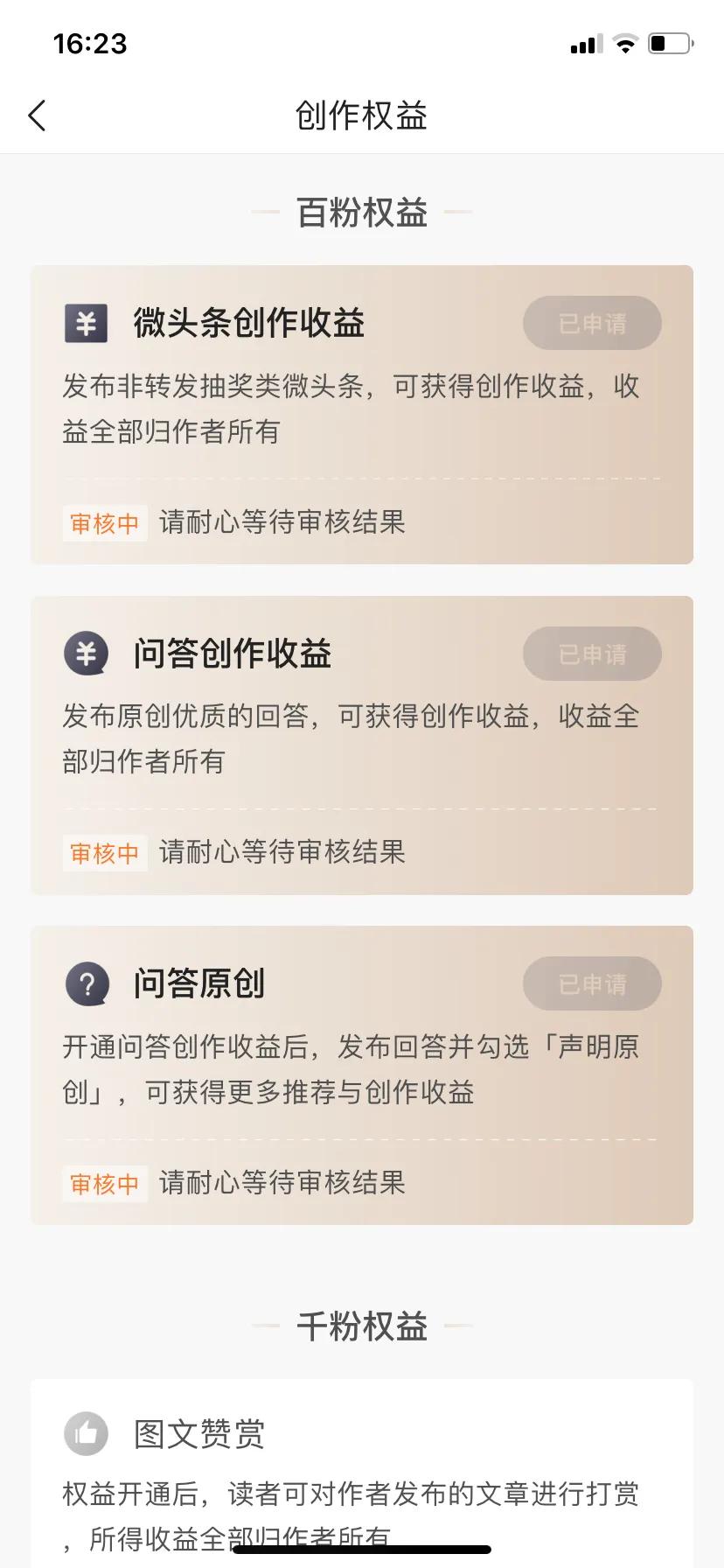Tap the battery icon in the status bar

670,43
